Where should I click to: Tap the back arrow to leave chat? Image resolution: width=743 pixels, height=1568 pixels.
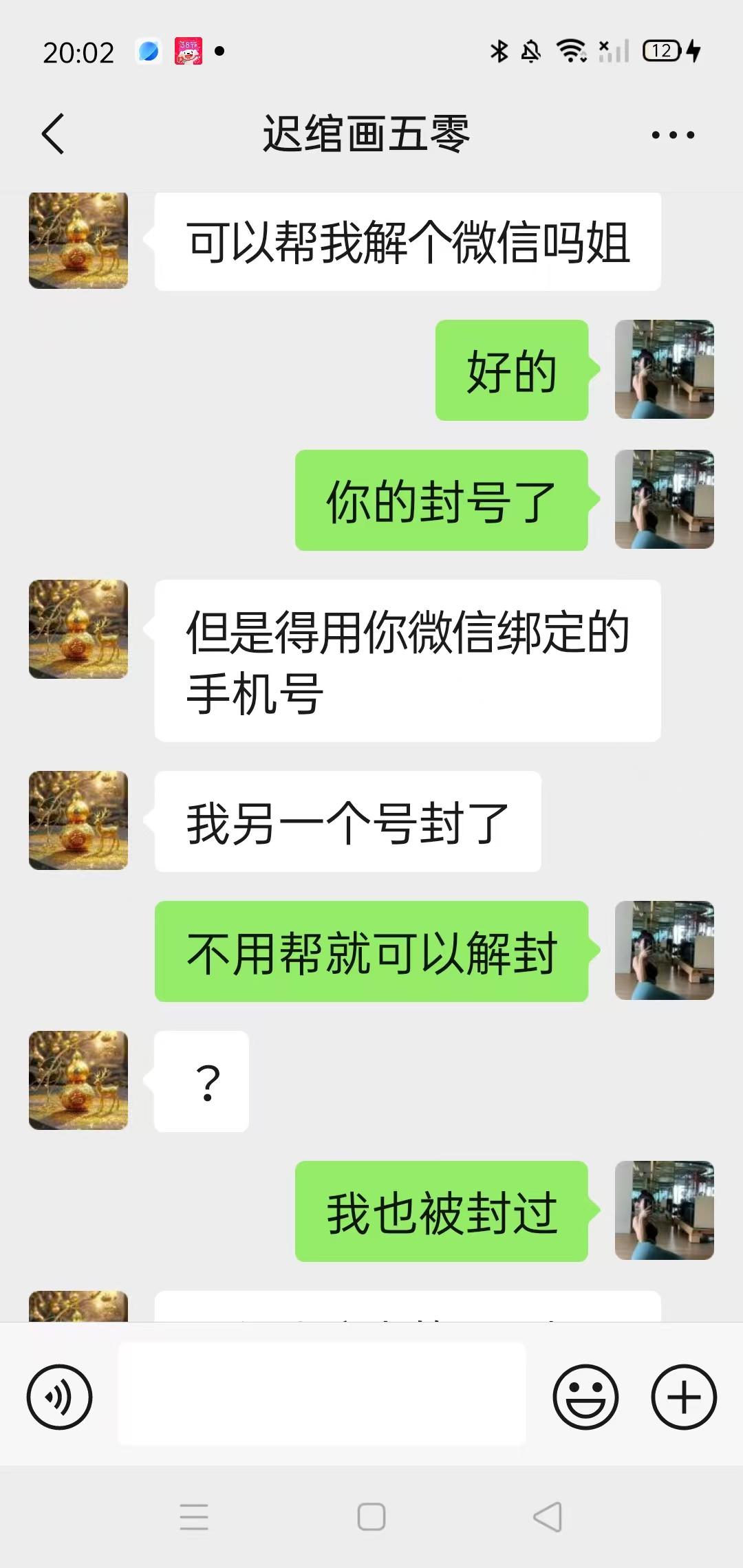(52, 133)
